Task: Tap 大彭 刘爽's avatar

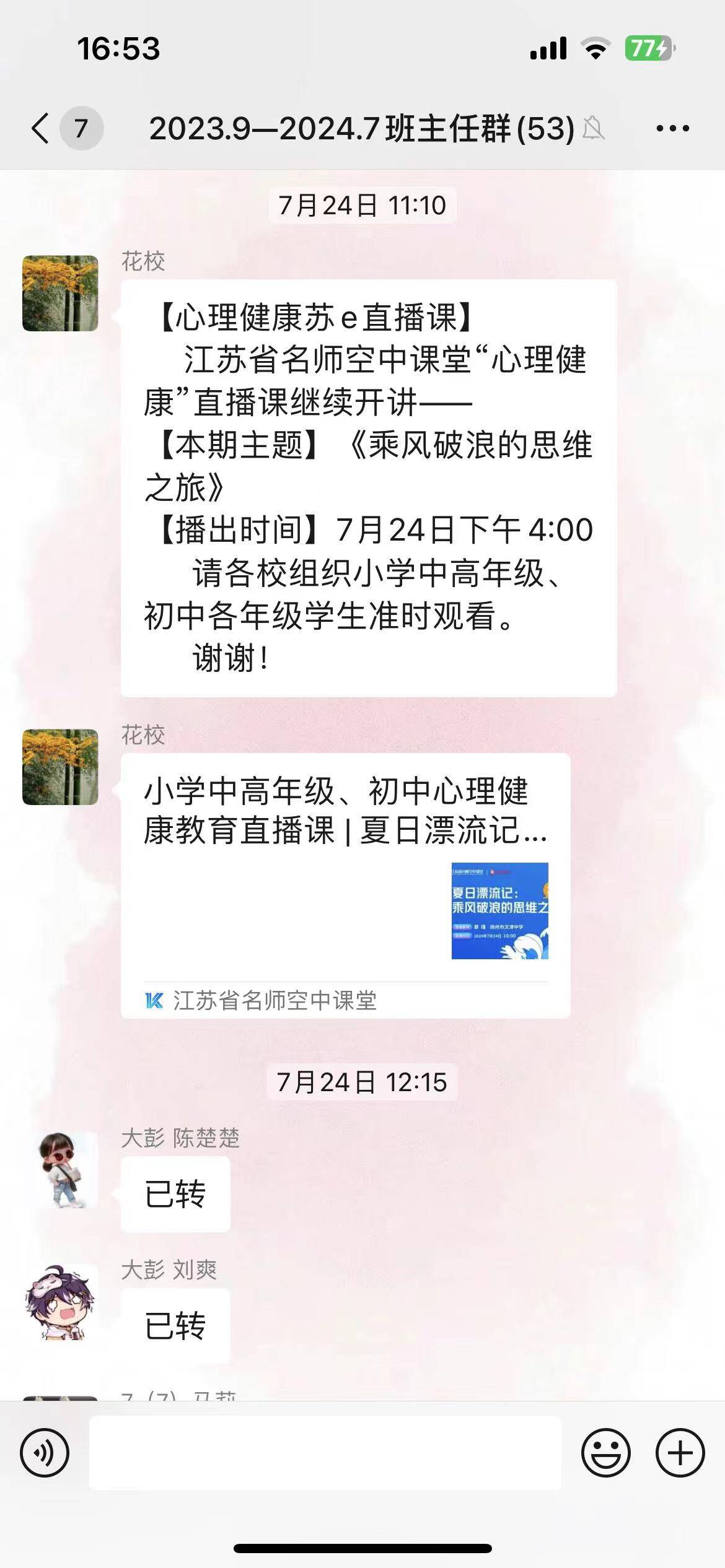Action: (x=60, y=1303)
